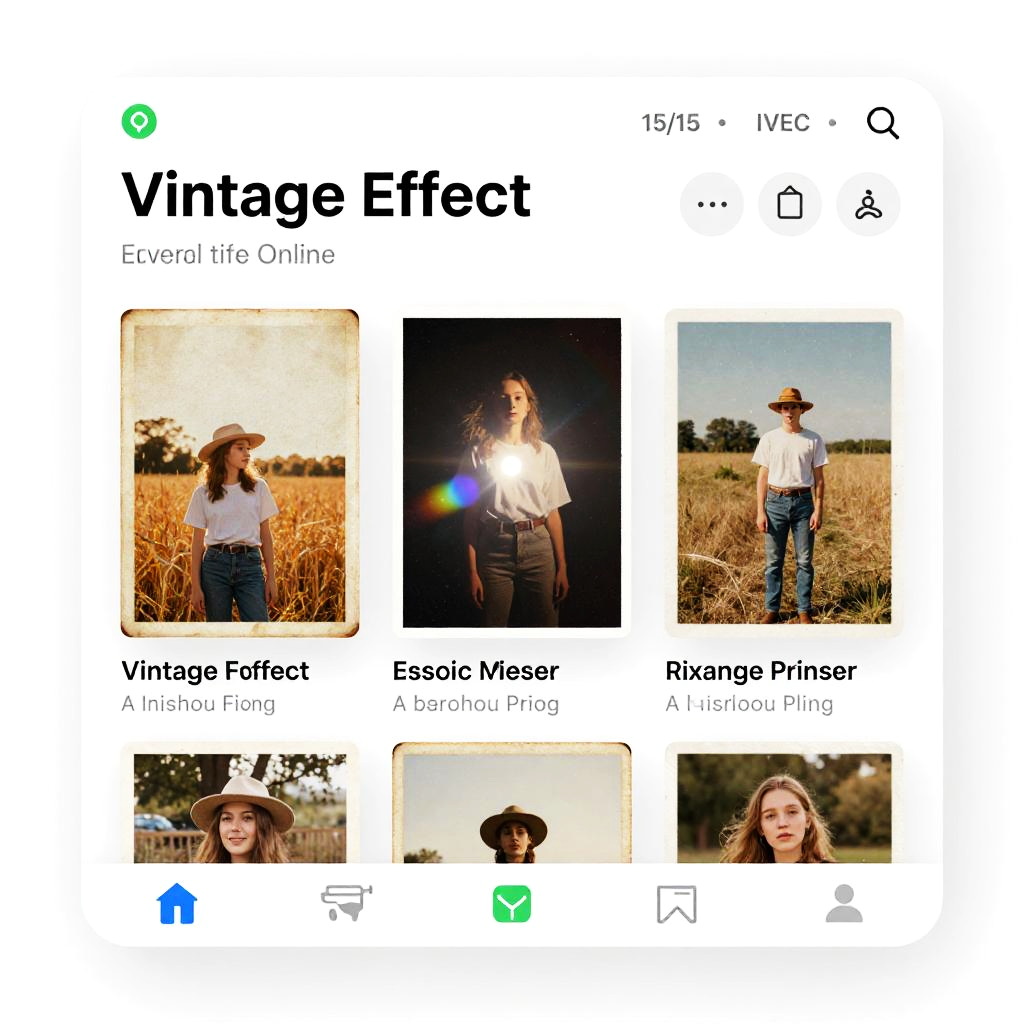1024x1024 pixels.
Task: Switch to the bookmarks tab
Action: pos(677,904)
